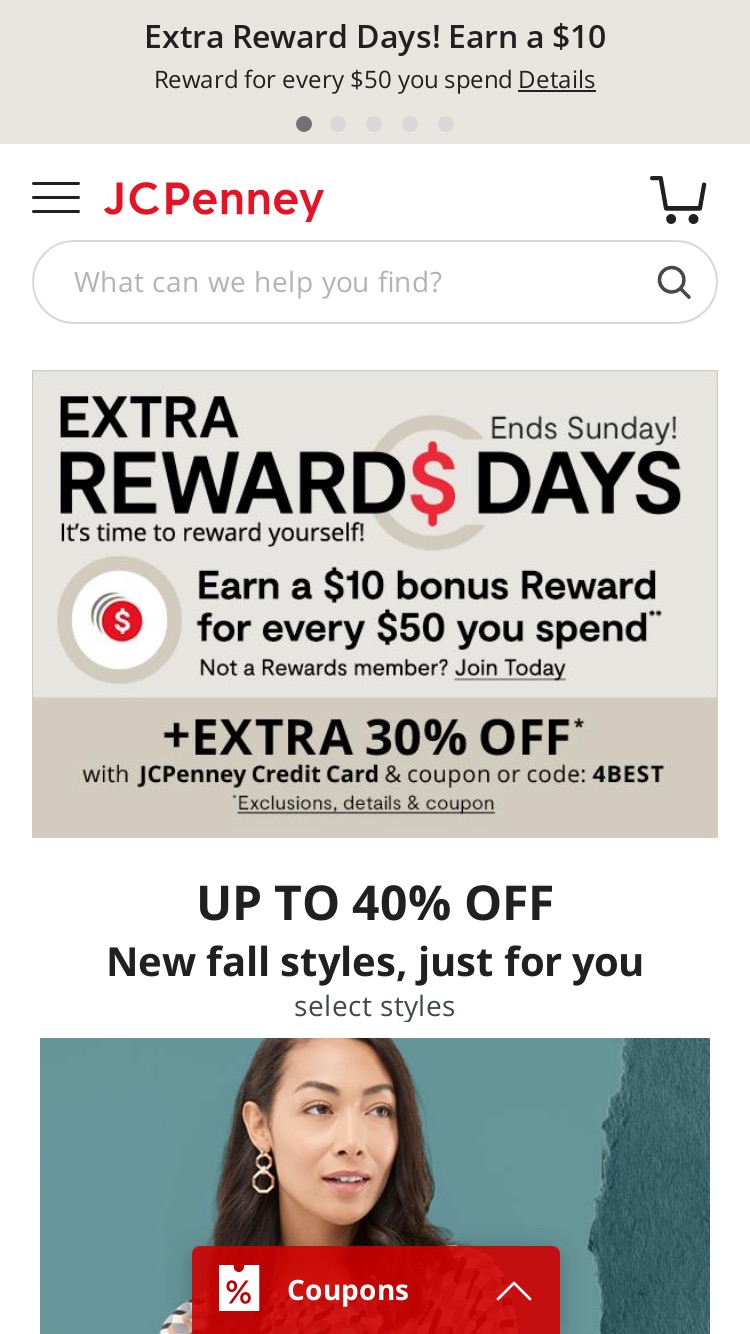Select the last banner page dot
This screenshot has height=1334, width=750.
(x=446, y=124)
